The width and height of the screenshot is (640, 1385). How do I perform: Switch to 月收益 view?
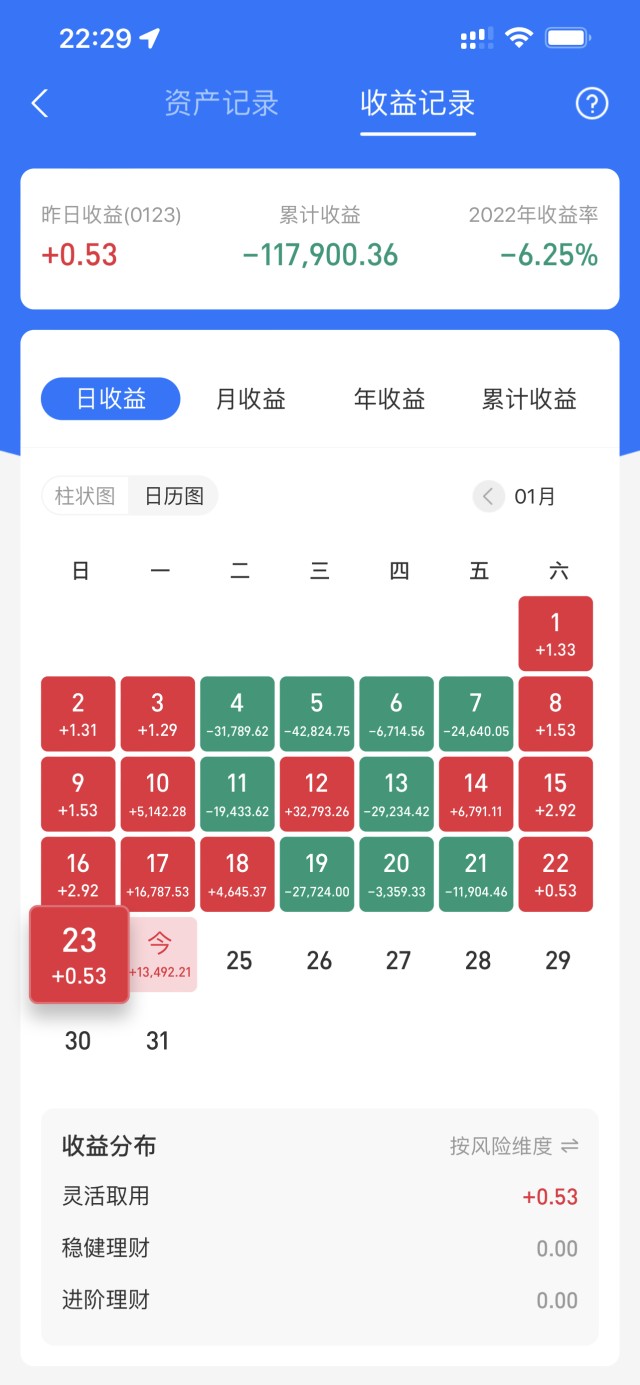click(251, 399)
